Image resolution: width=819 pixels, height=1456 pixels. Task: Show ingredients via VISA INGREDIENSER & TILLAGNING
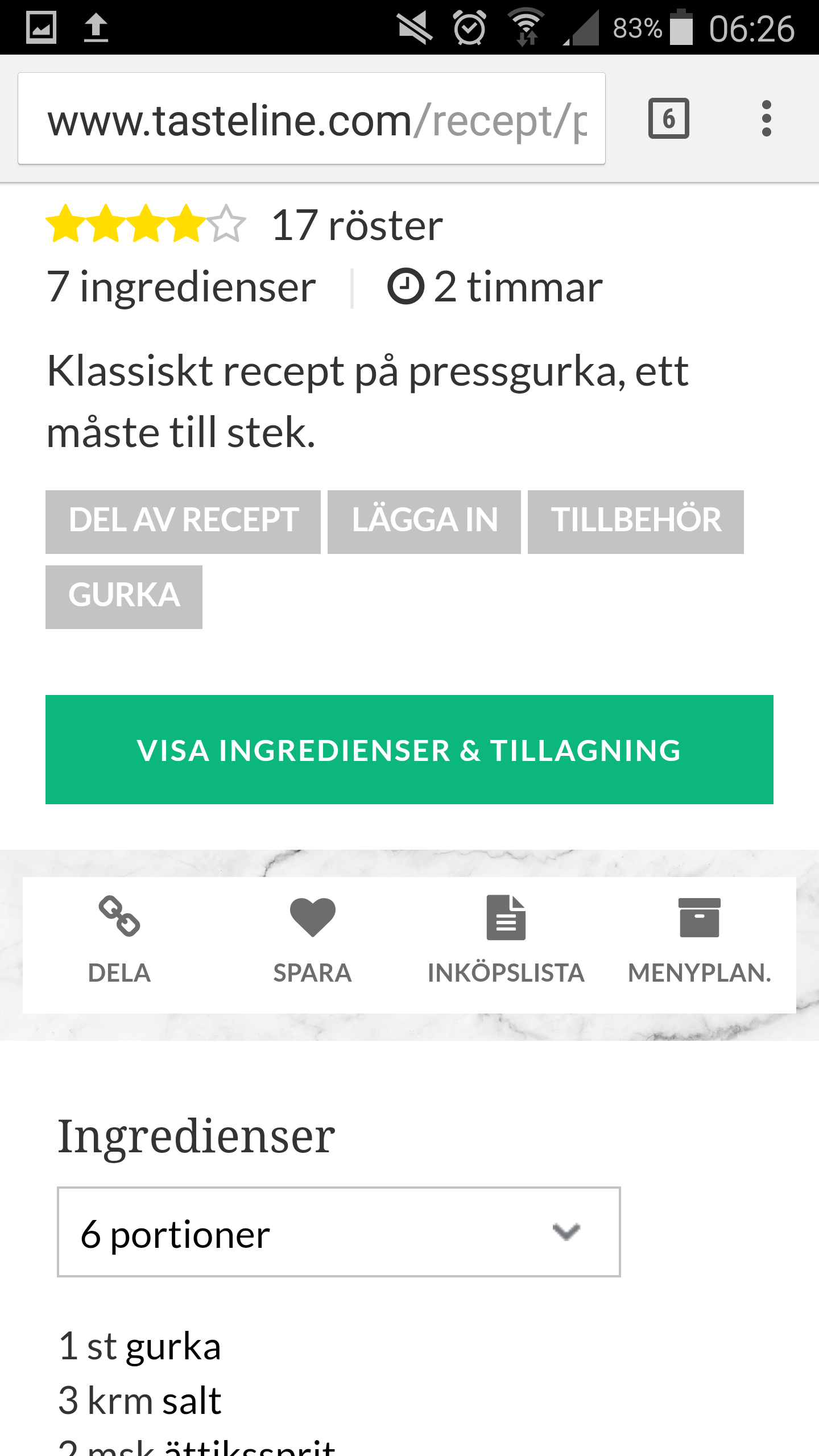pos(409,749)
